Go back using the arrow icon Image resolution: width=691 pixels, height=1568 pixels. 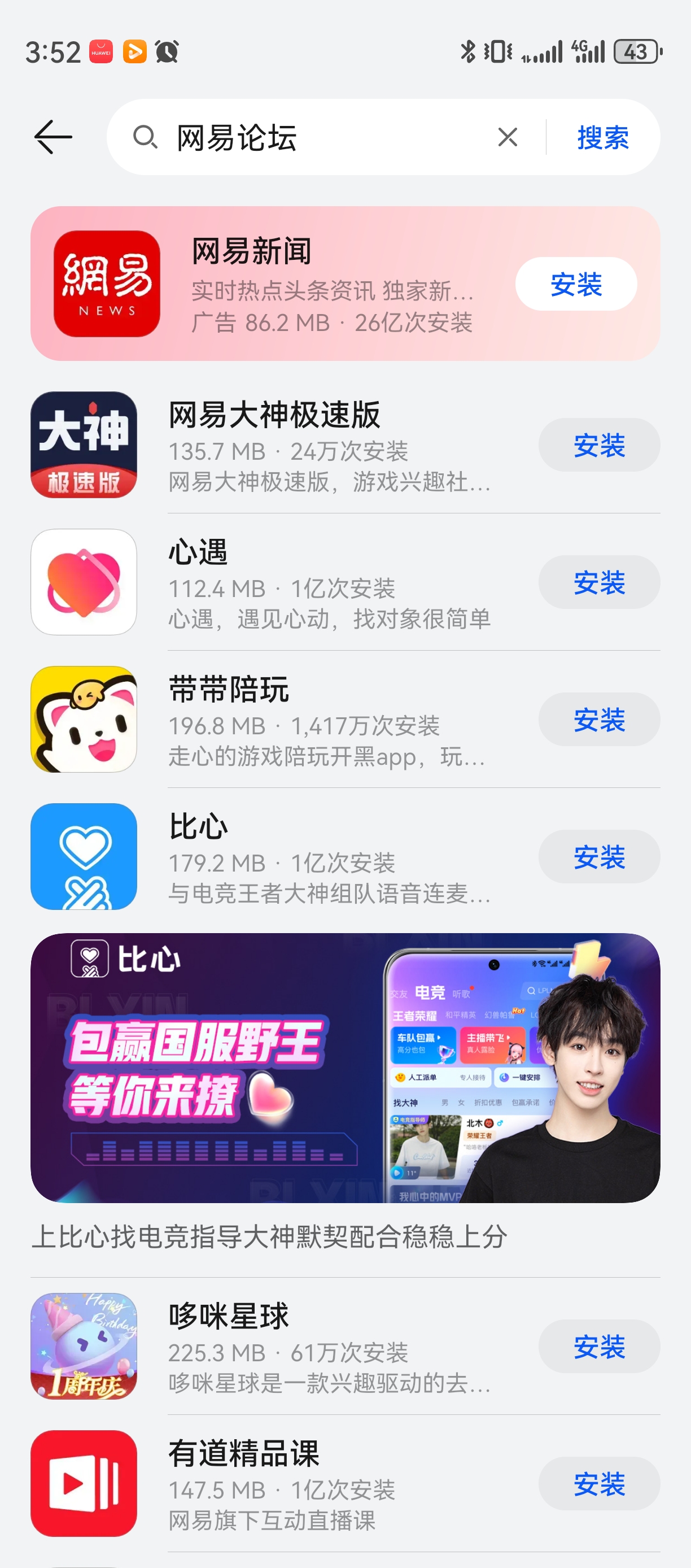coord(53,137)
